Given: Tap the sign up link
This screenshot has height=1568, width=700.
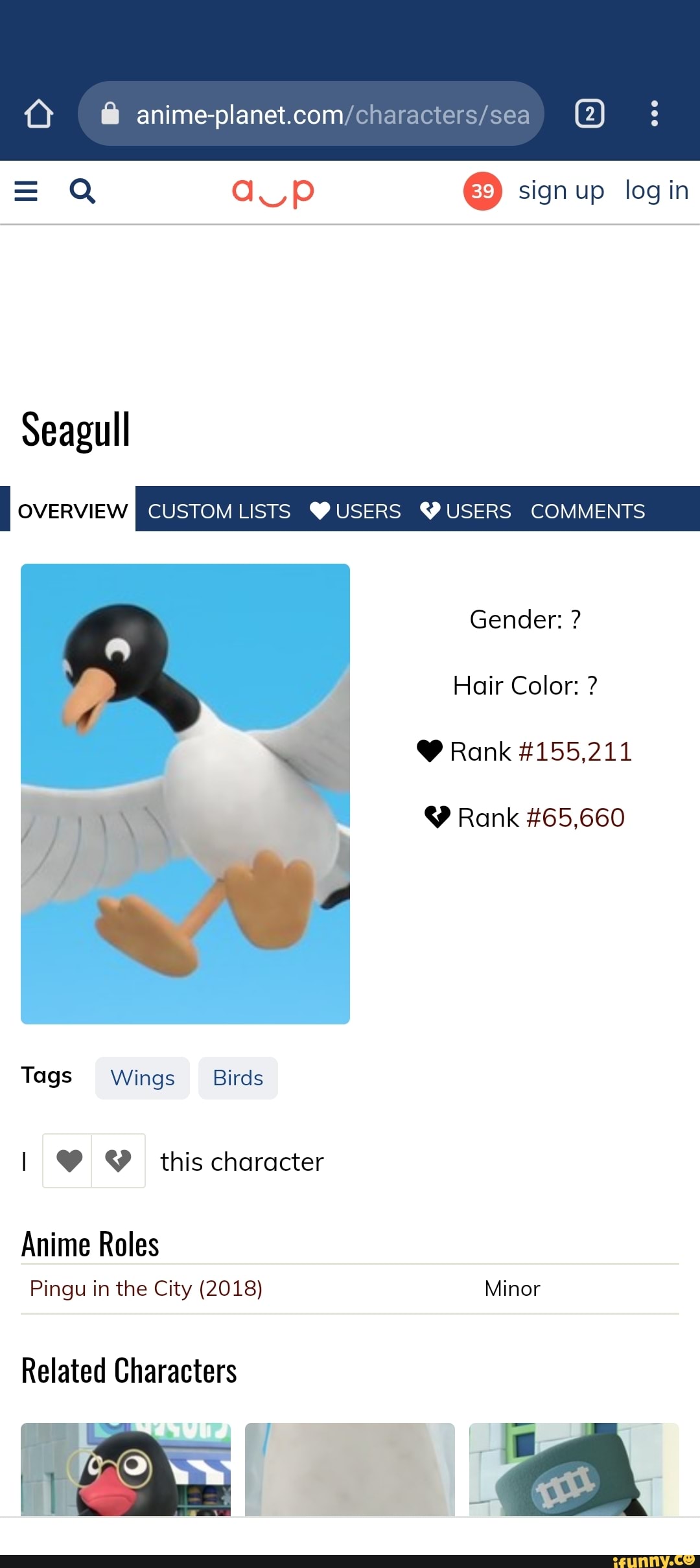Looking at the screenshot, I should point(561,190).
